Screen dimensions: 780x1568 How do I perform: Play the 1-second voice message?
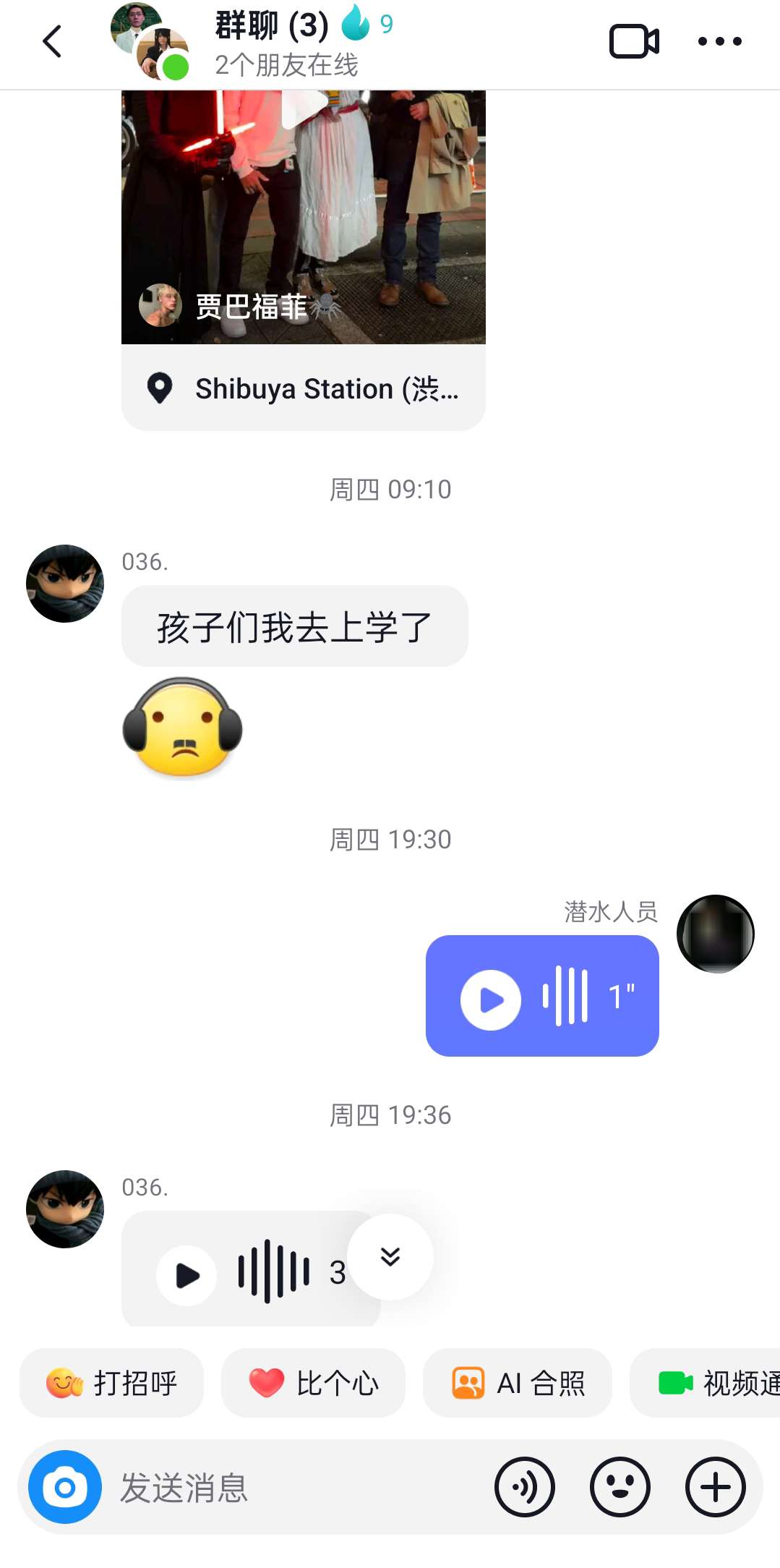coord(491,1000)
